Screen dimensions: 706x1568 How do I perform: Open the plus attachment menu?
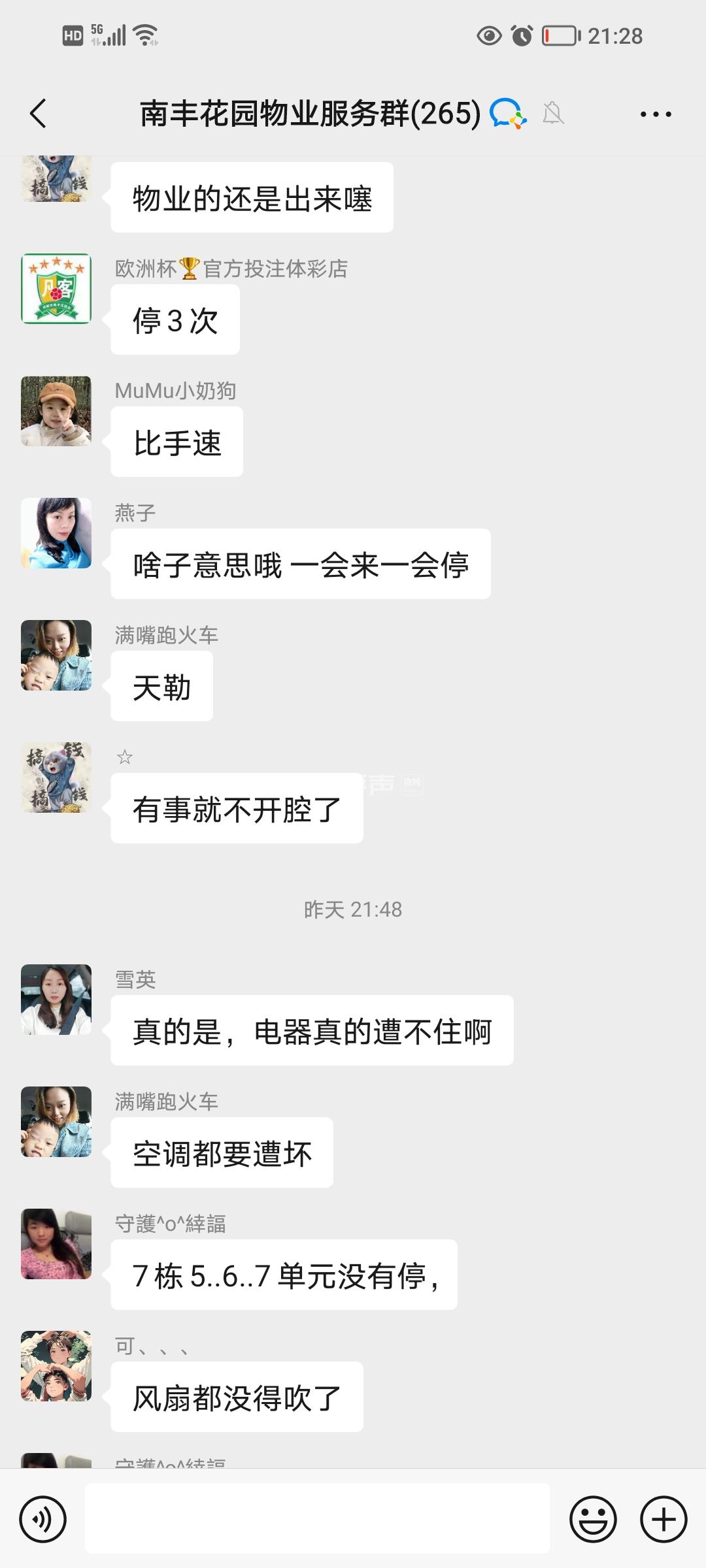[x=664, y=1520]
